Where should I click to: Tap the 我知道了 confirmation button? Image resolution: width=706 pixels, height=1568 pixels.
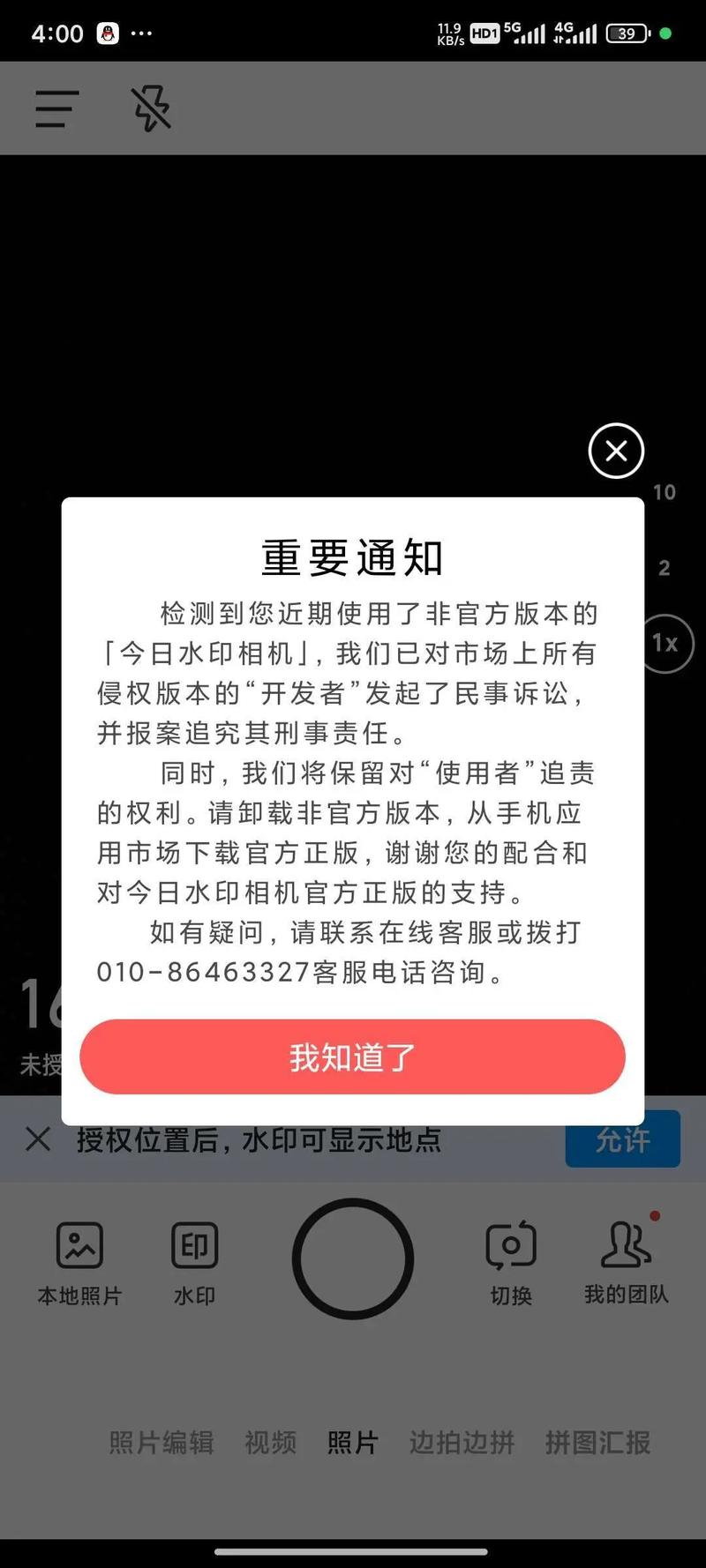tap(353, 1057)
